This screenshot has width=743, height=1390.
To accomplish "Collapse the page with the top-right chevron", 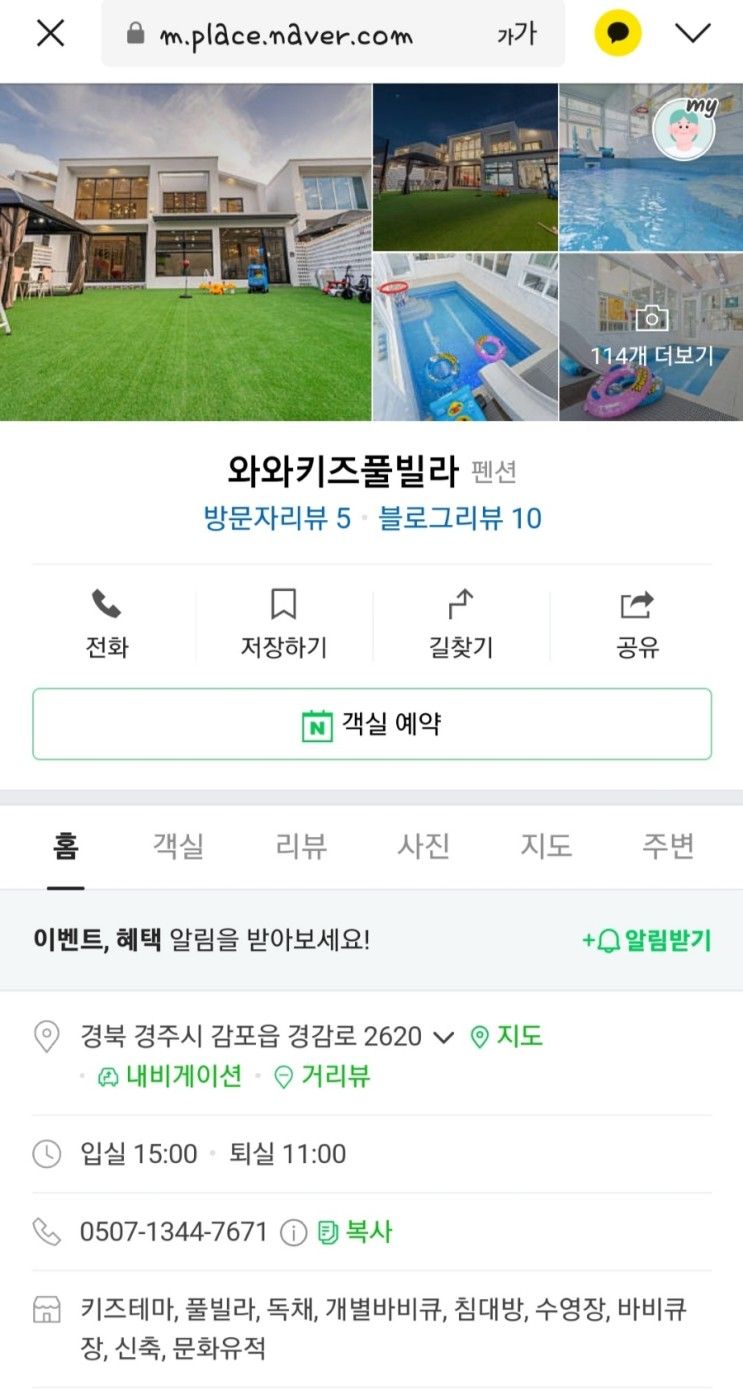I will pyautogui.click(x=694, y=35).
